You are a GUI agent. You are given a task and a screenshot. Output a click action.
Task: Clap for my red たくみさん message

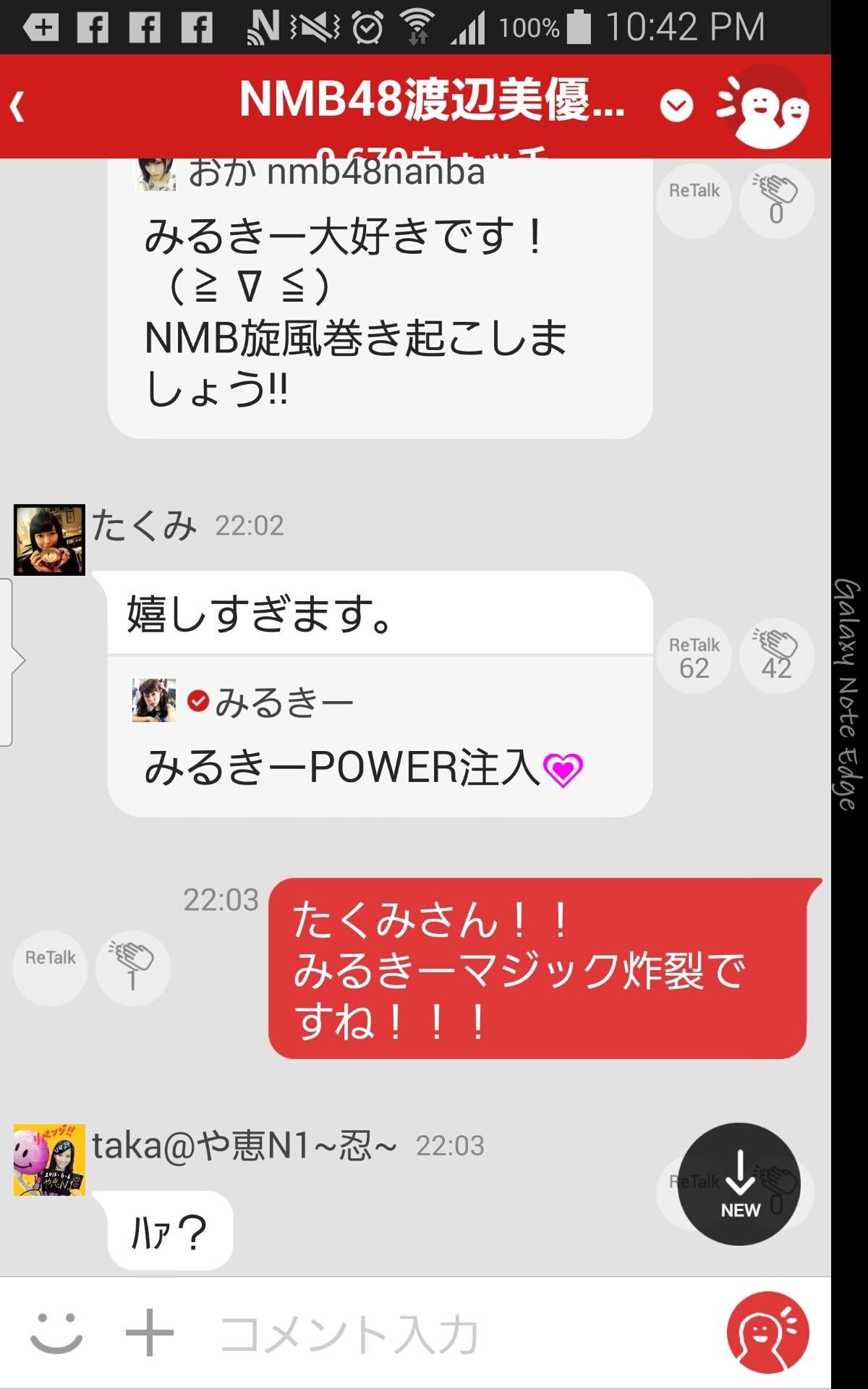[132, 967]
